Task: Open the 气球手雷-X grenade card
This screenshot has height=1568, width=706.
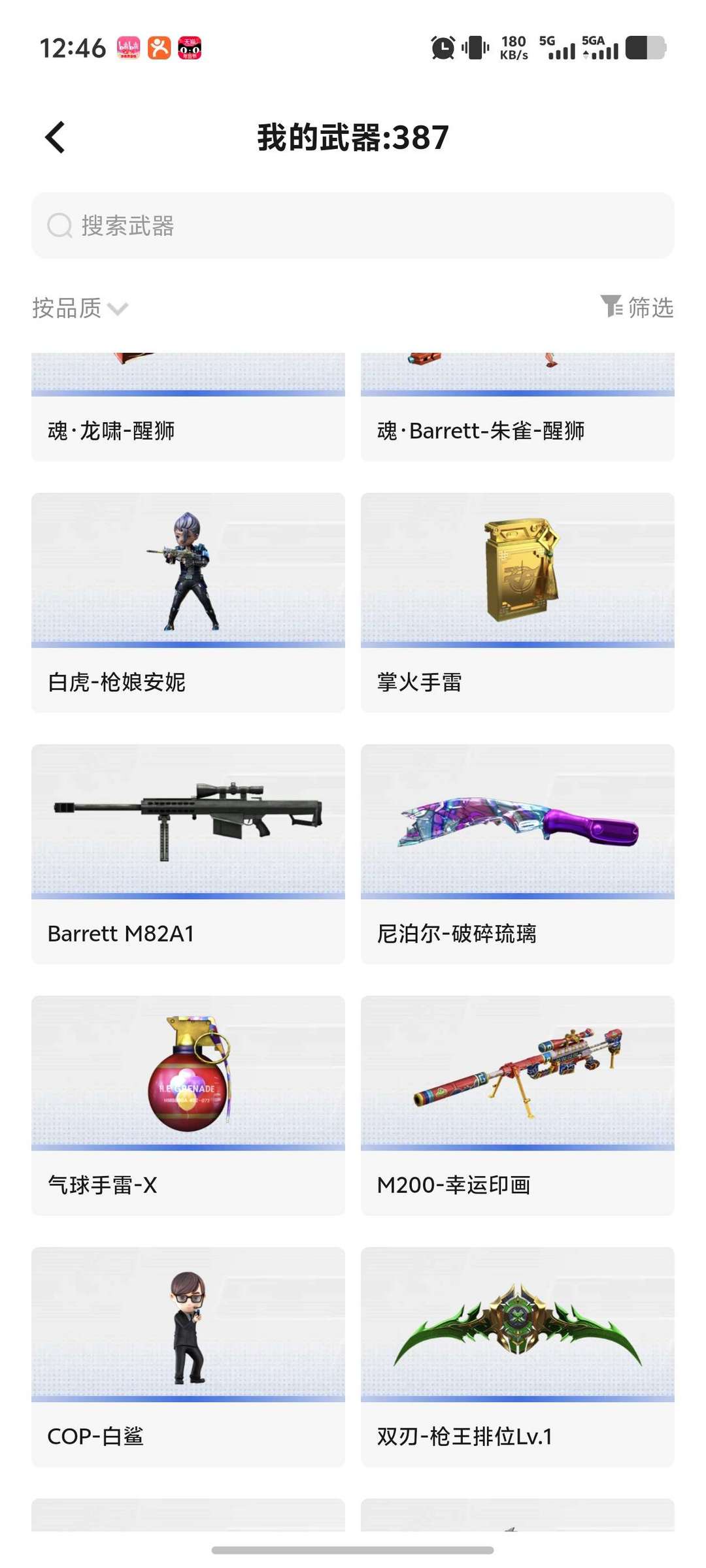Action: coord(188,1105)
